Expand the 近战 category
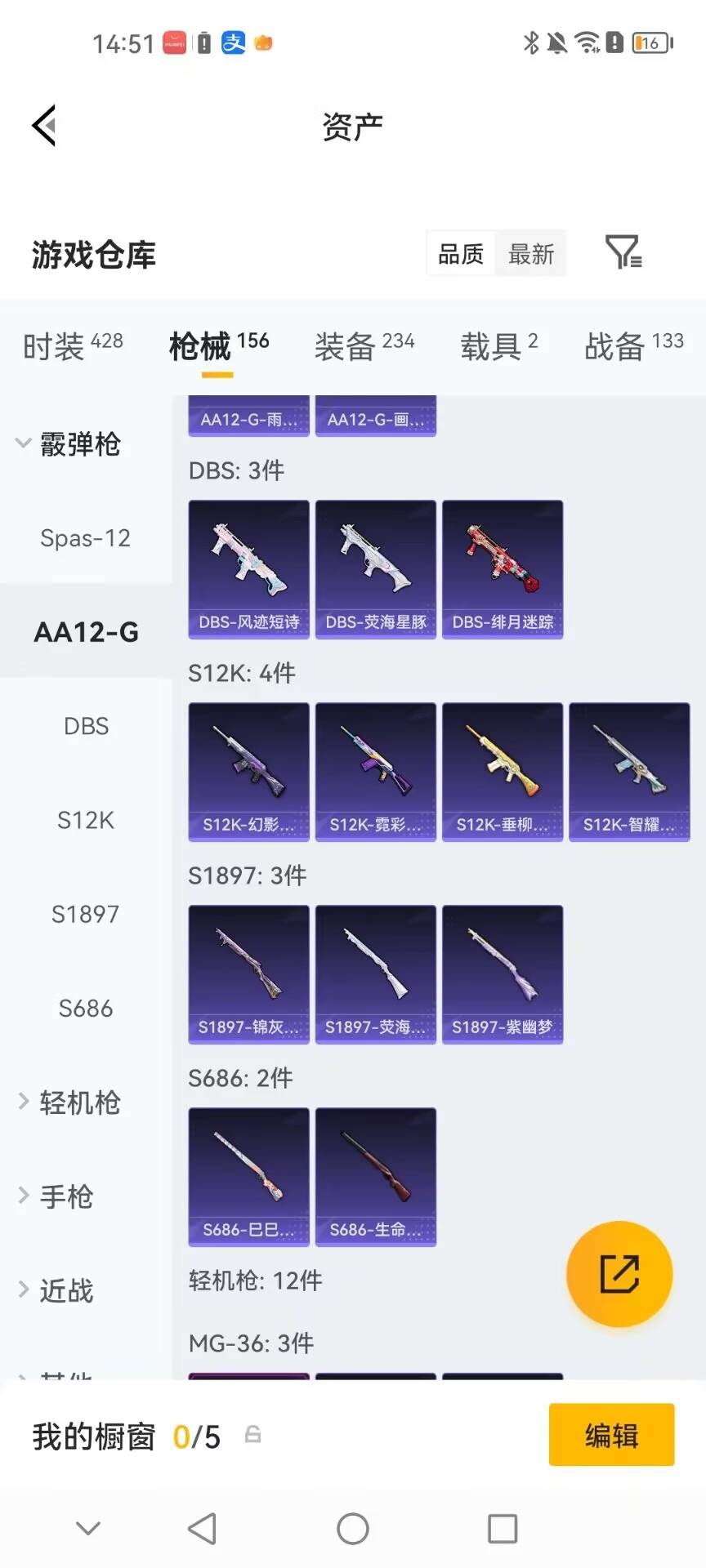The height and width of the screenshot is (1568, 706). click(55, 1290)
